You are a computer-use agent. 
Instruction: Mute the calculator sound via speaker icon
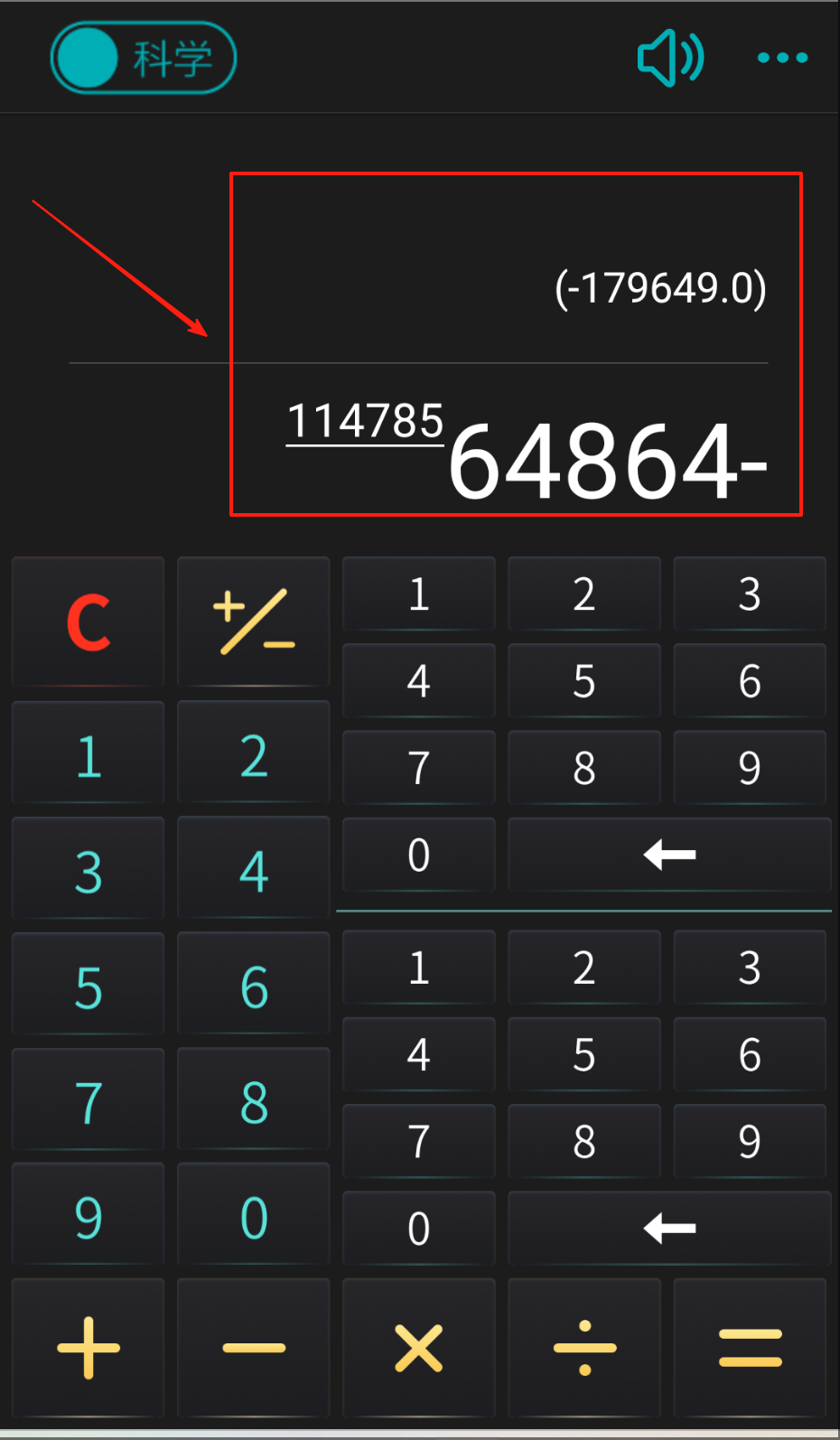pyautogui.click(x=669, y=58)
